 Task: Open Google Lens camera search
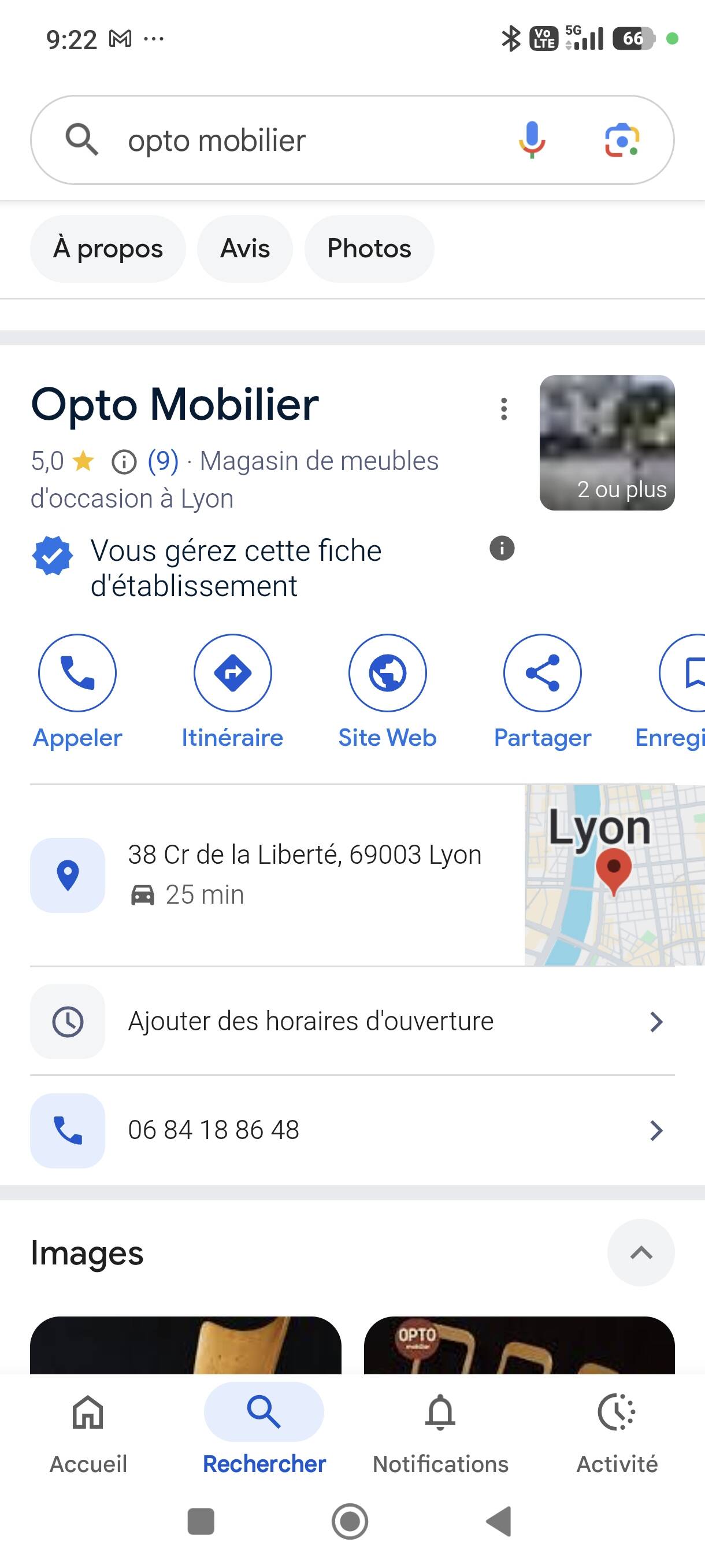point(622,140)
